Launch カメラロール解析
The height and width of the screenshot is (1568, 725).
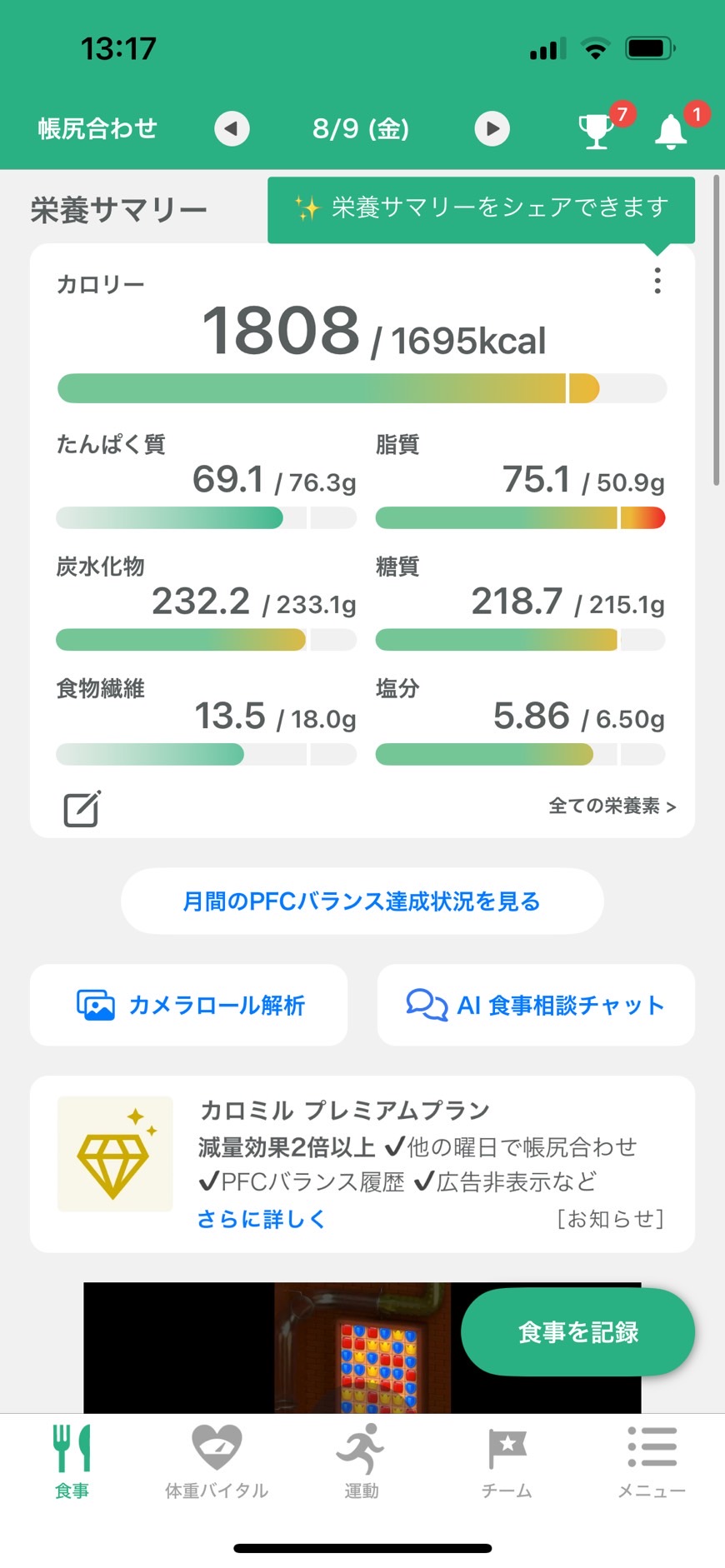189,1005
